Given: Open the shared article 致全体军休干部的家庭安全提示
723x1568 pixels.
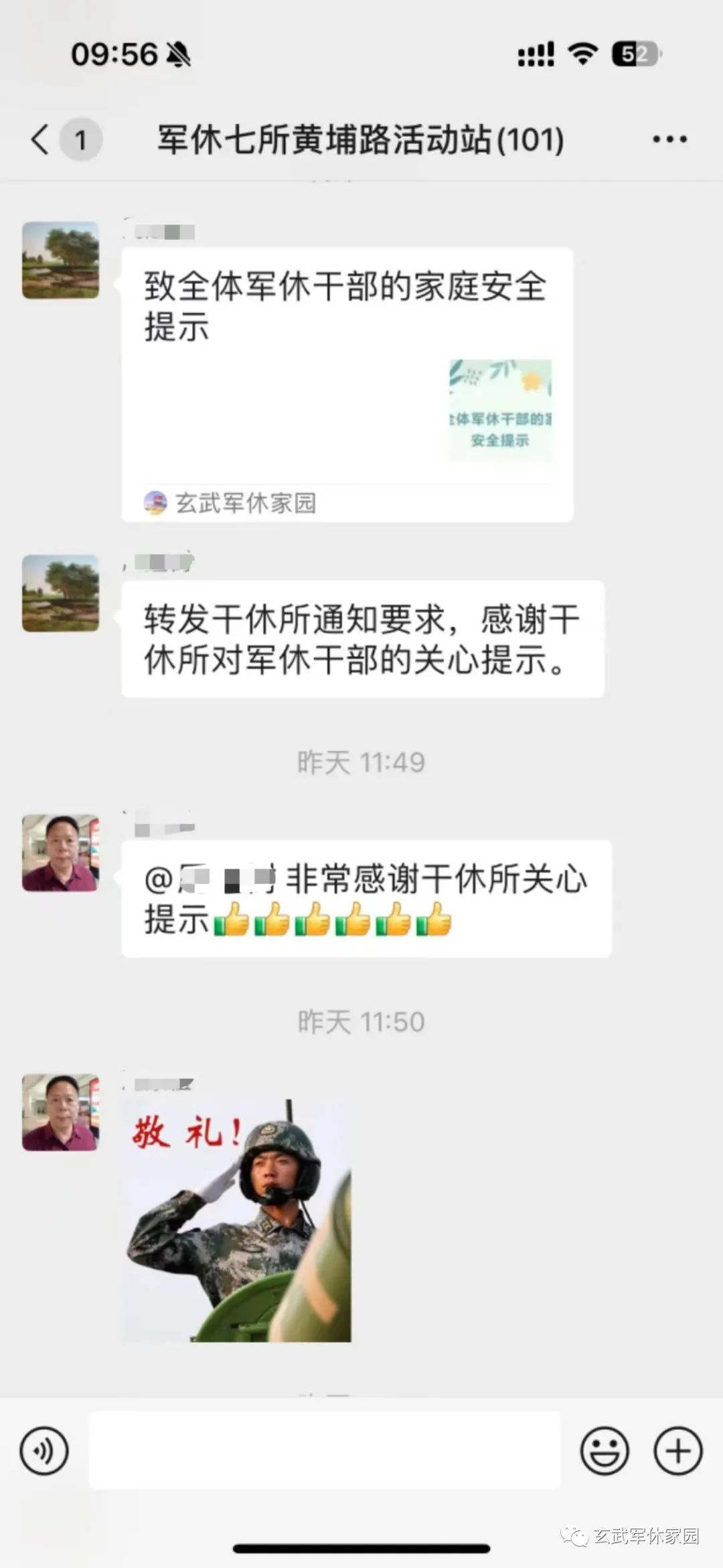Looking at the screenshot, I should (347, 384).
